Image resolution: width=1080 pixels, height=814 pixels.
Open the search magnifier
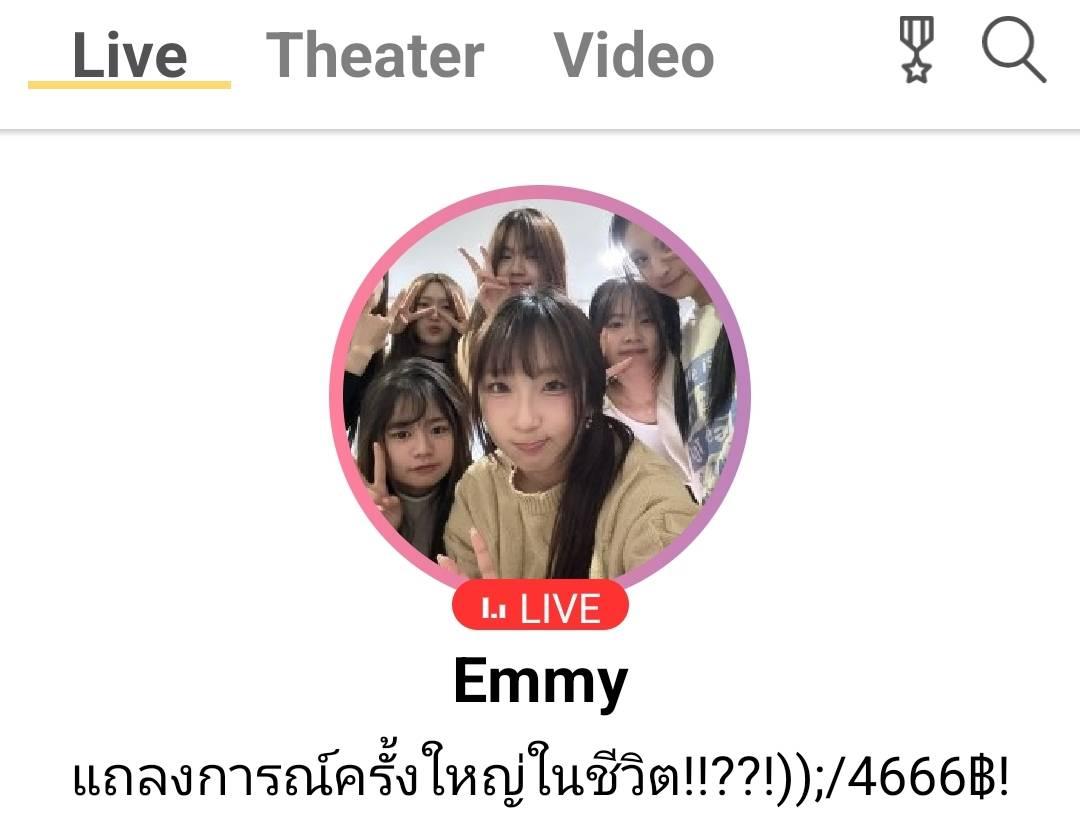tap(1012, 50)
